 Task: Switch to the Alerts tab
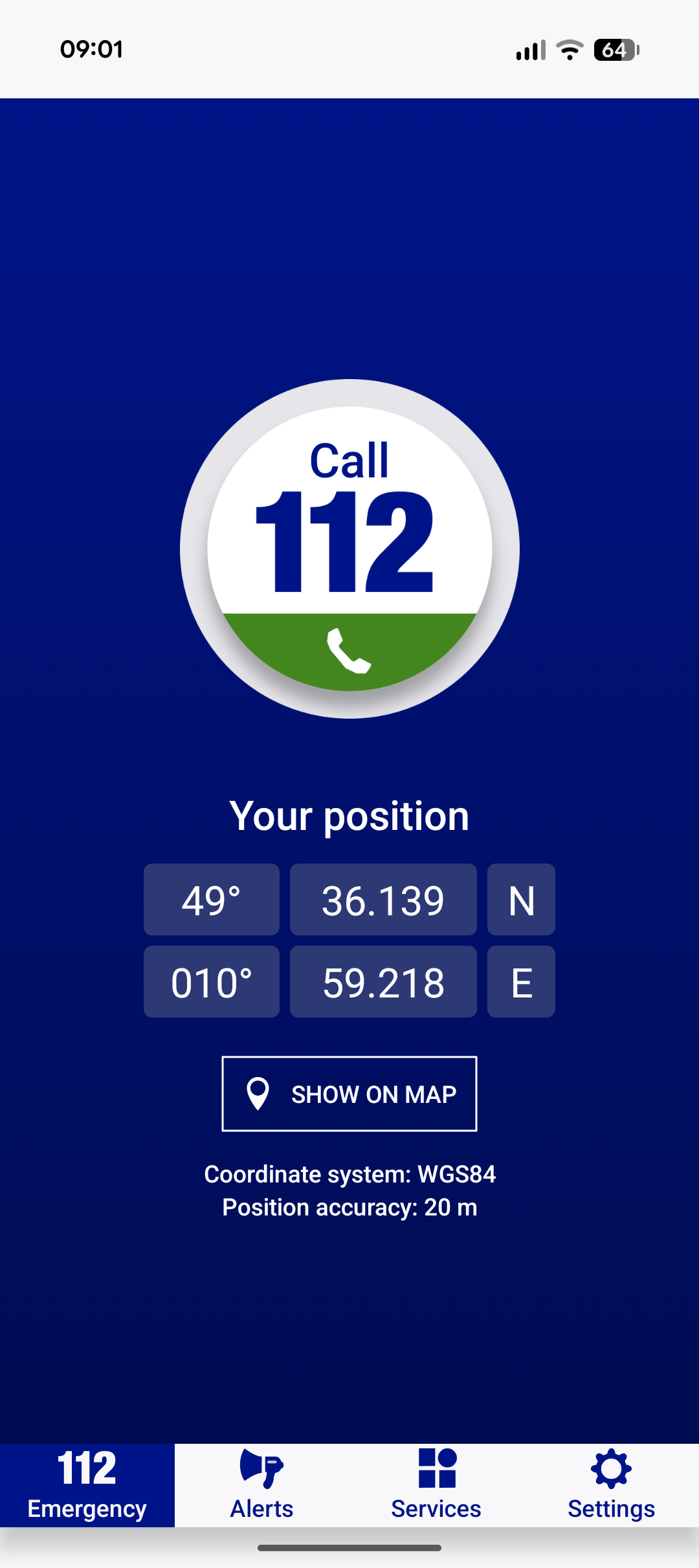[x=262, y=1485]
